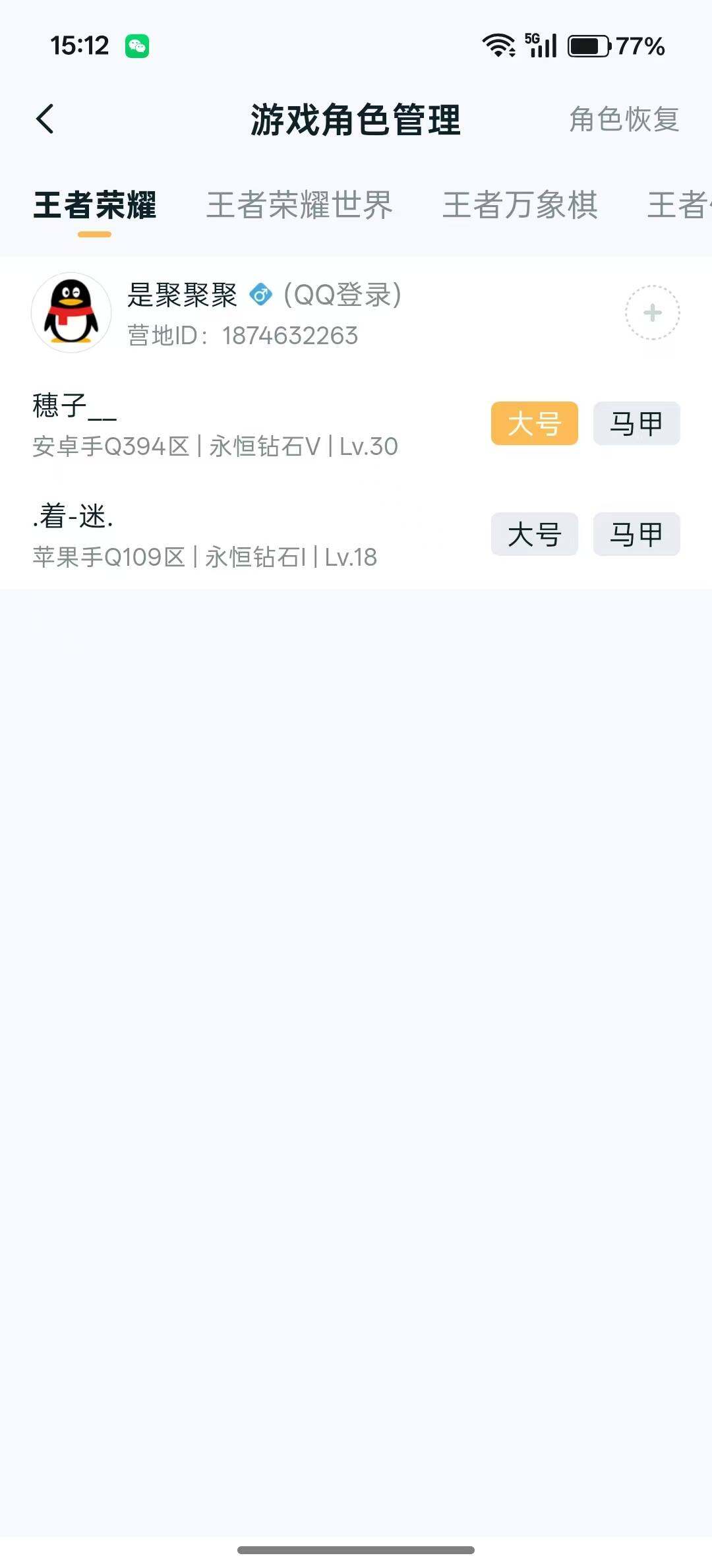Tap the battery indicator showing 77%
Viewport: 712px width, 1568px height.
point(589,46)
